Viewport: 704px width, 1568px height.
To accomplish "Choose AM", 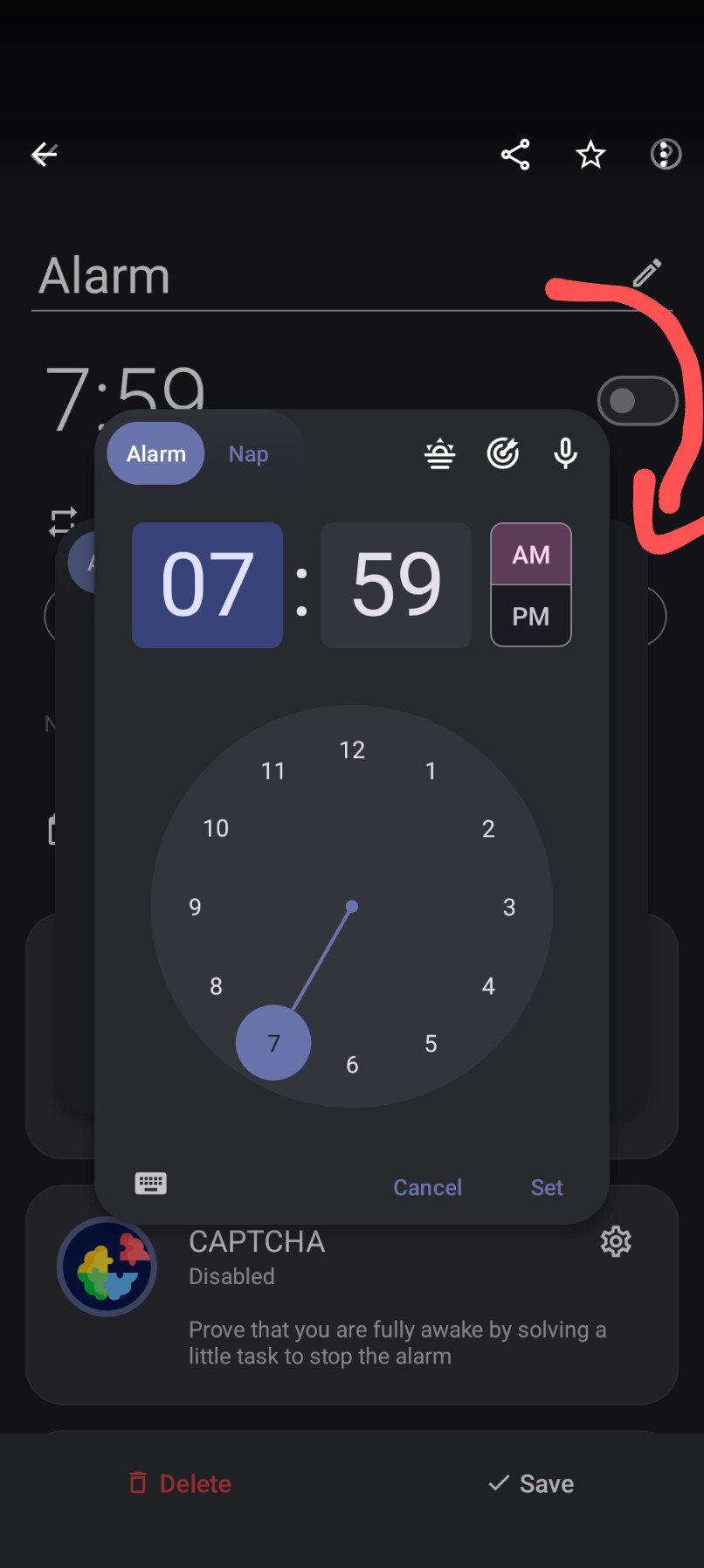I will (x=531, y=555).
